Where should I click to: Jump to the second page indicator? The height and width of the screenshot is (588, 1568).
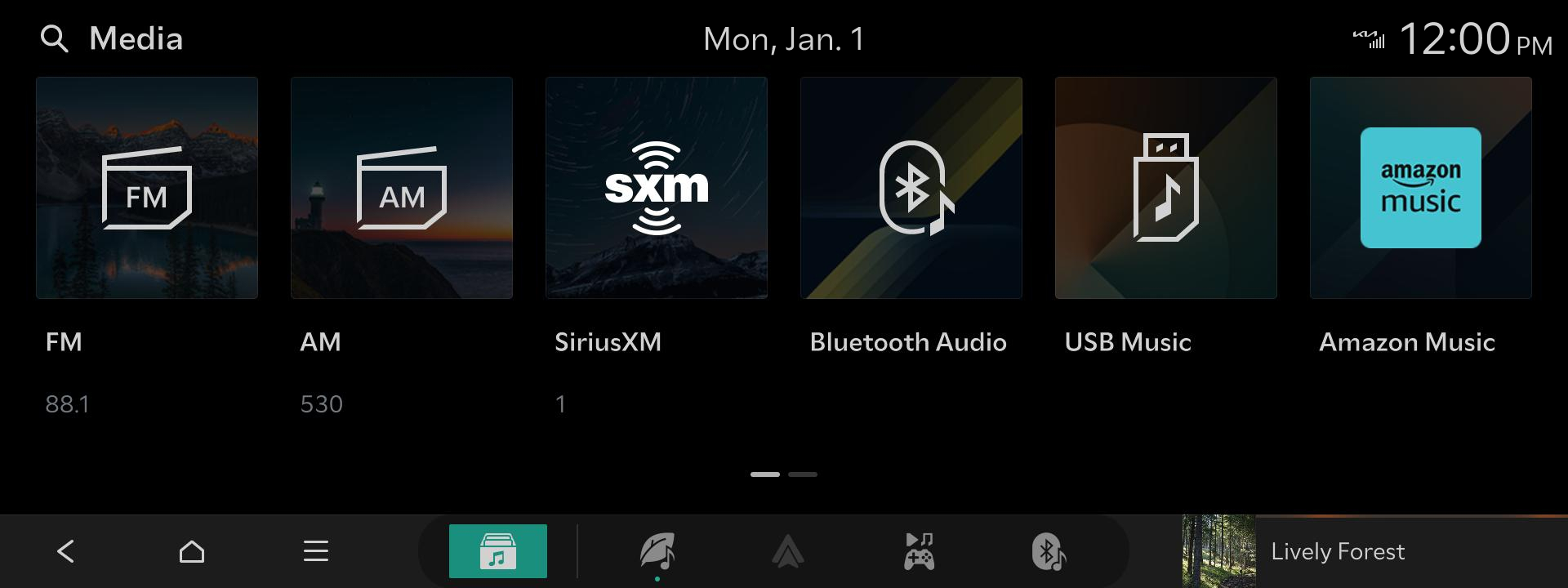803,474
